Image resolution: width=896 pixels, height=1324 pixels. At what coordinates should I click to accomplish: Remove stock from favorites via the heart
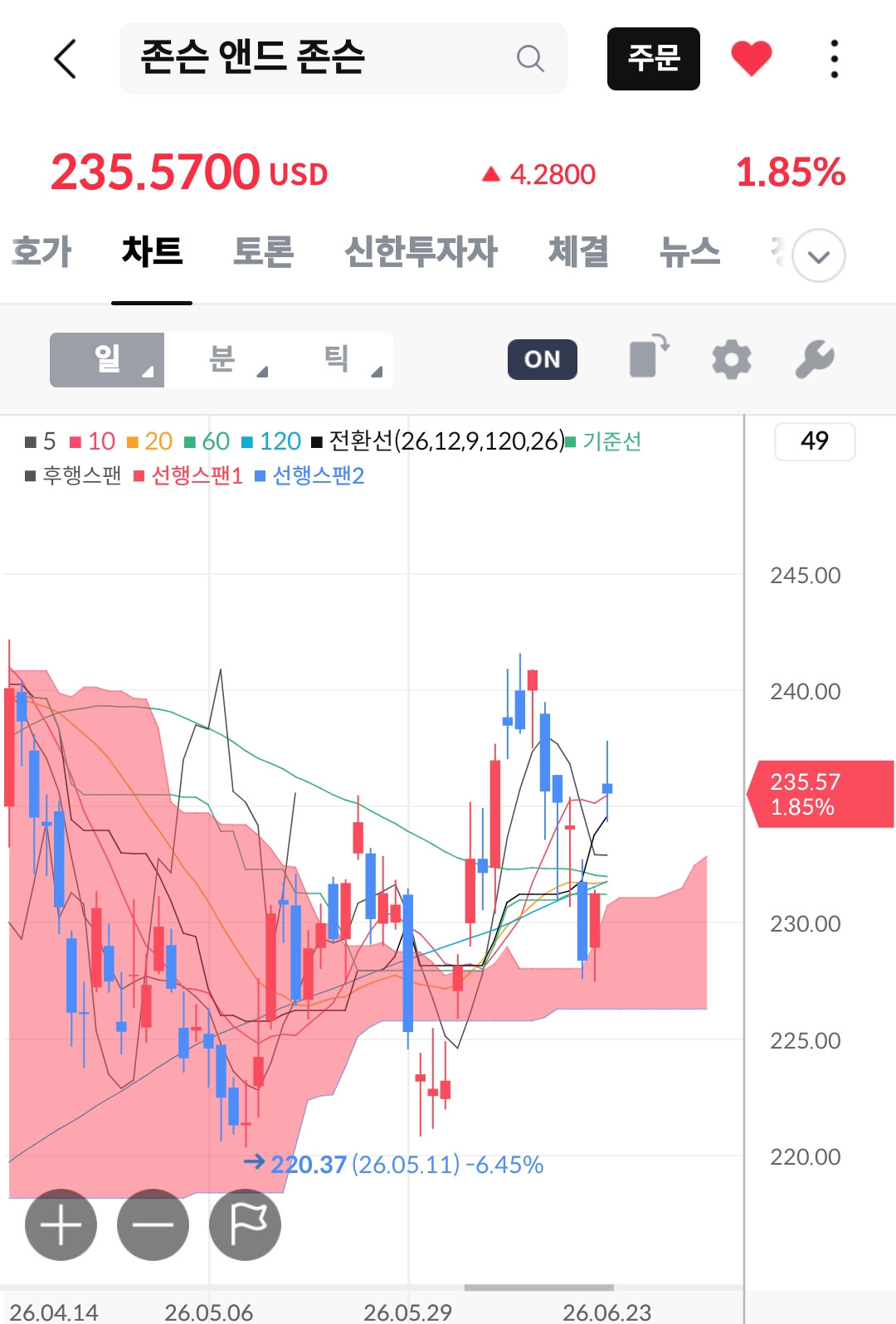click(752, 58)
